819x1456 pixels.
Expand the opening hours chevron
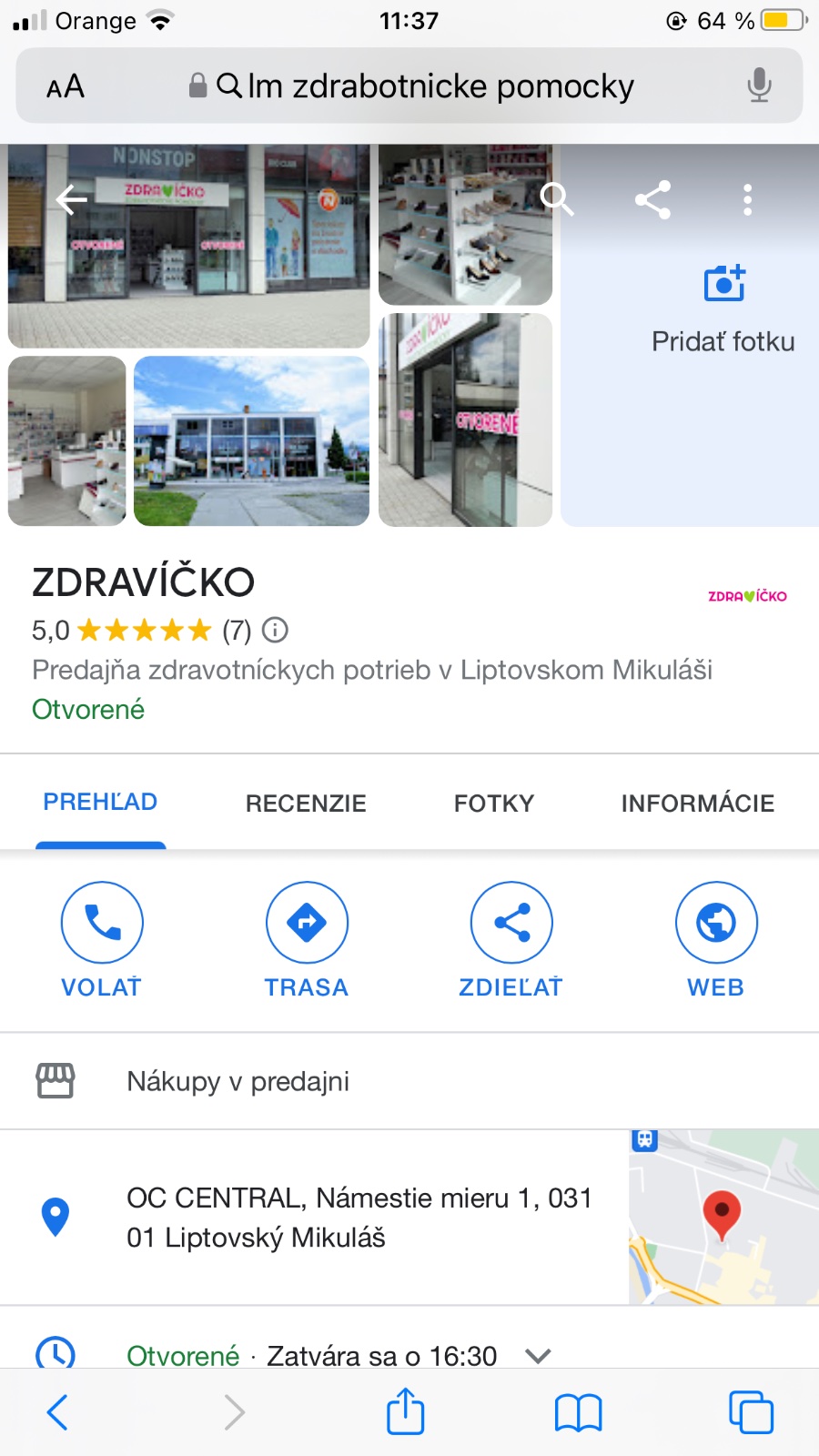pyautogui.click(x=538, y=1355)
